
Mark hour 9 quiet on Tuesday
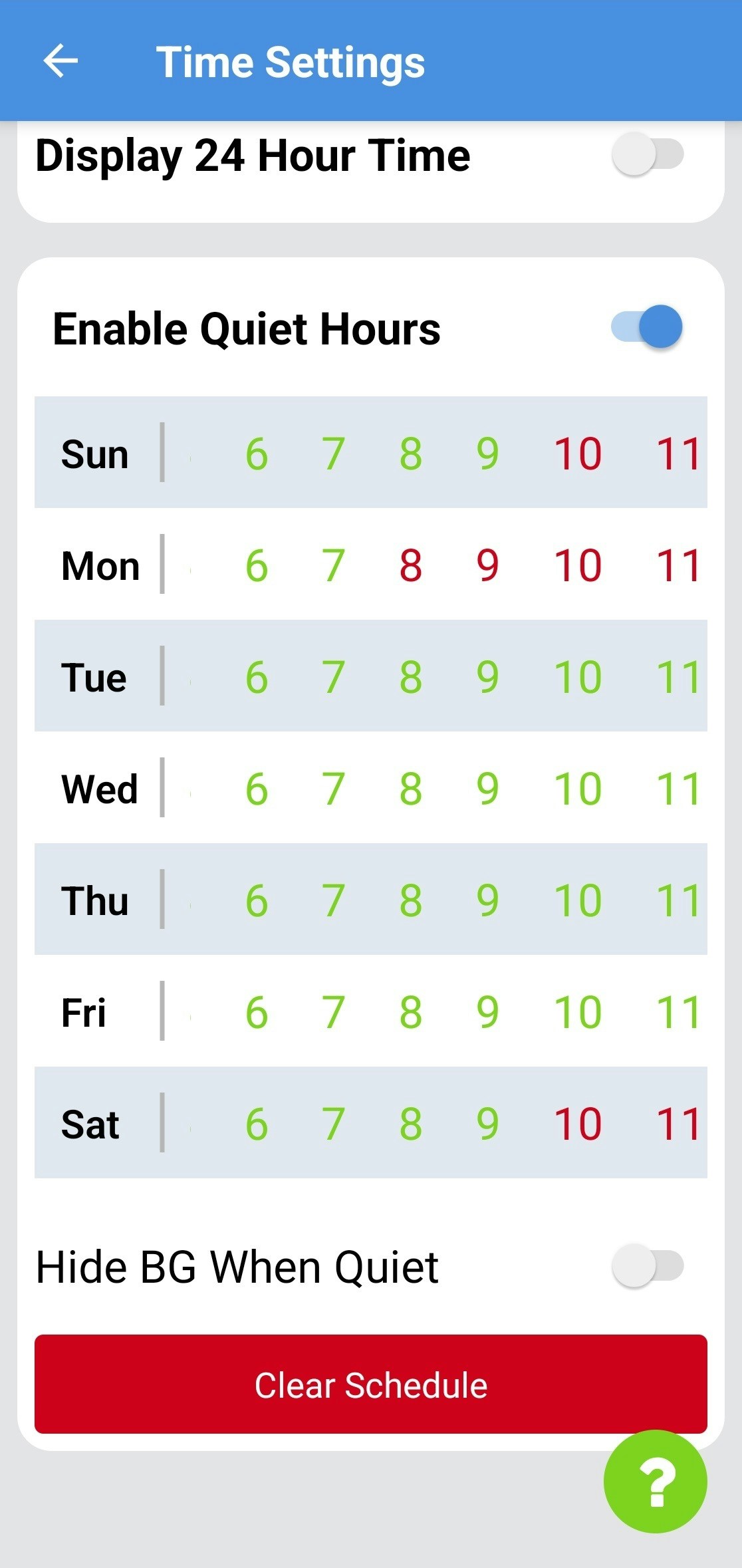click(487, 678)
